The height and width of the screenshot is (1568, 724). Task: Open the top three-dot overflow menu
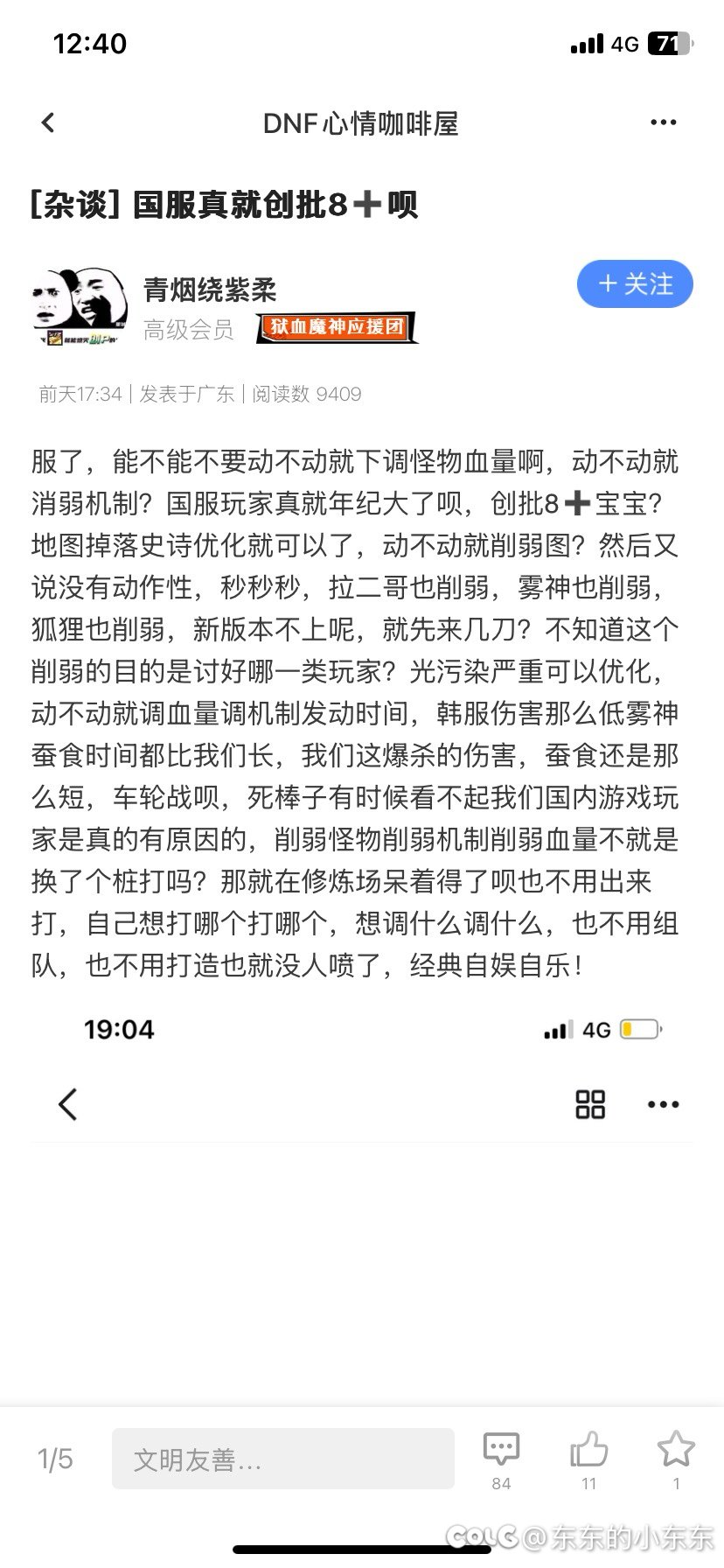click(664, 123)
